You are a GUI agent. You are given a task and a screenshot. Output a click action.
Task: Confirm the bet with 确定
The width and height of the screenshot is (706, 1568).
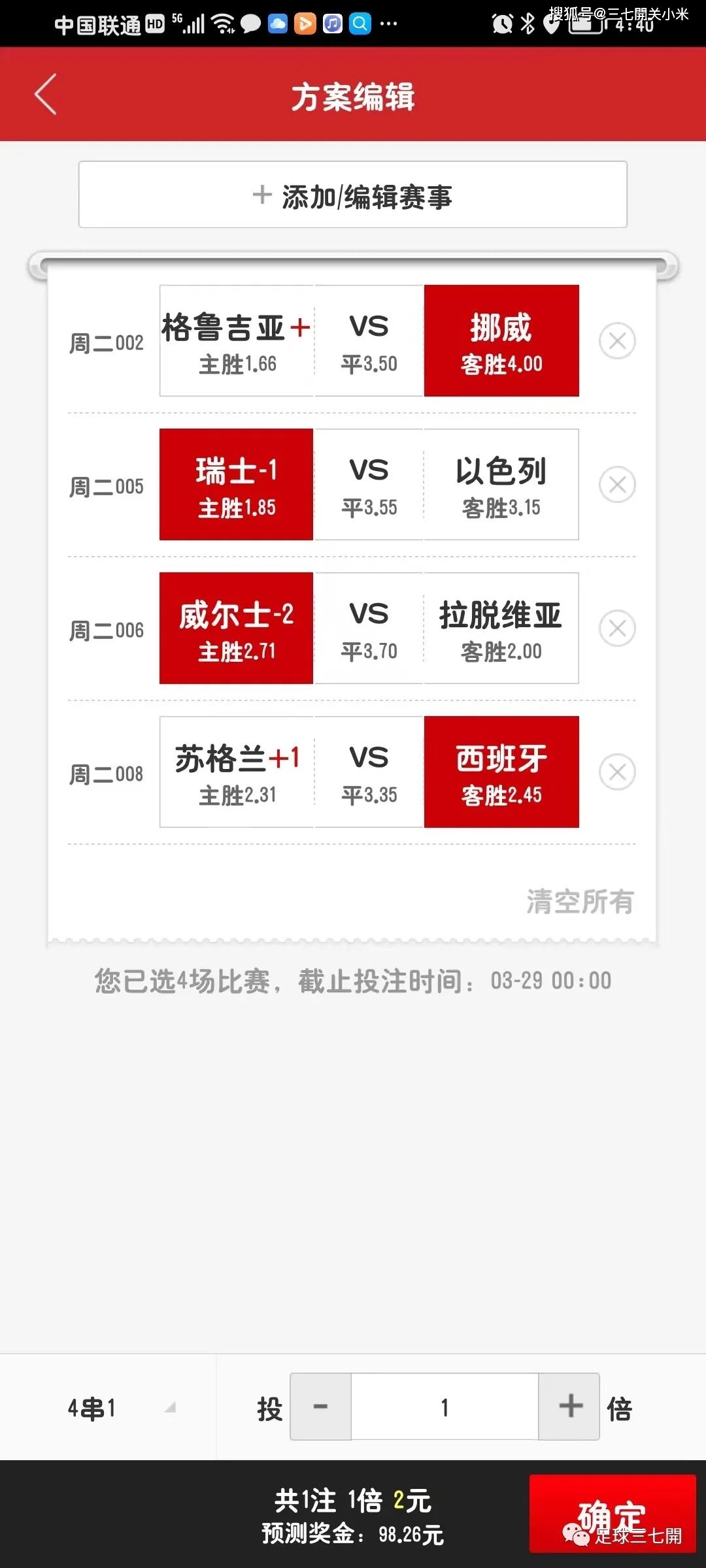[x=613, y=1514]
